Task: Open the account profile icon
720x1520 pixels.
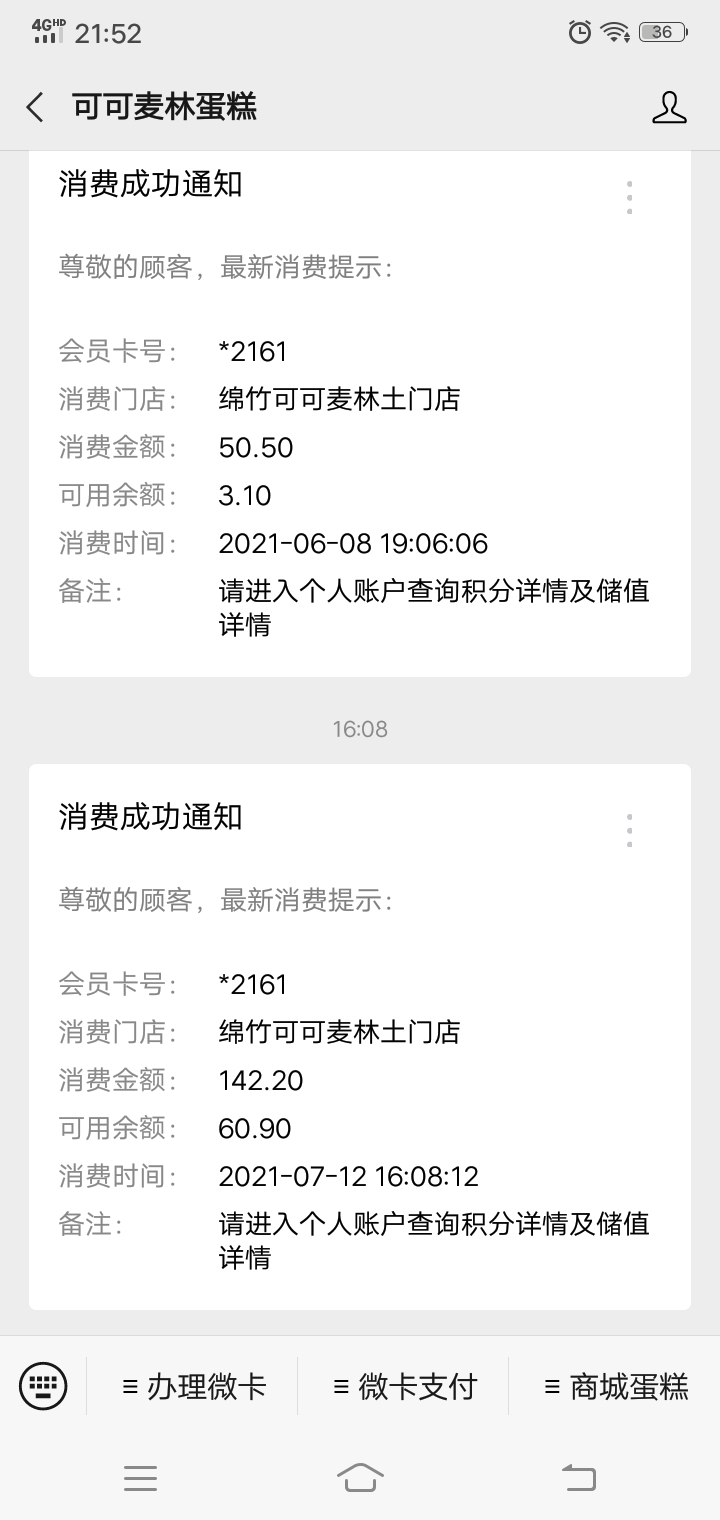Action: click(x=669, y=107)
